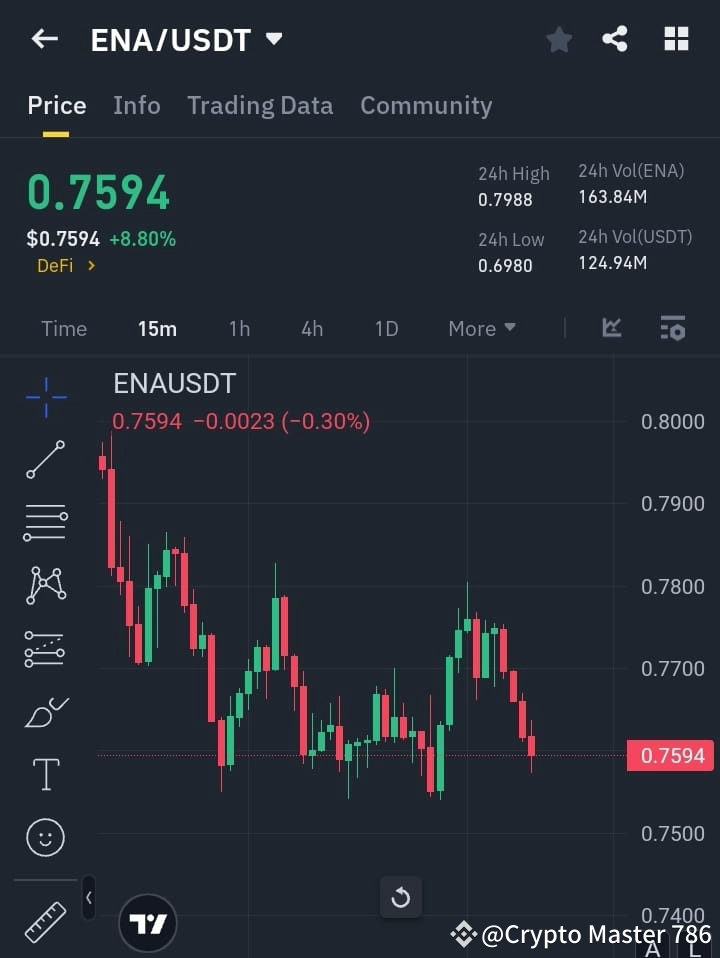Image resolution: width=720 pixels, height=958 pixels.
Task: Open the emoji sticker tool
Action: coord(45,837)
